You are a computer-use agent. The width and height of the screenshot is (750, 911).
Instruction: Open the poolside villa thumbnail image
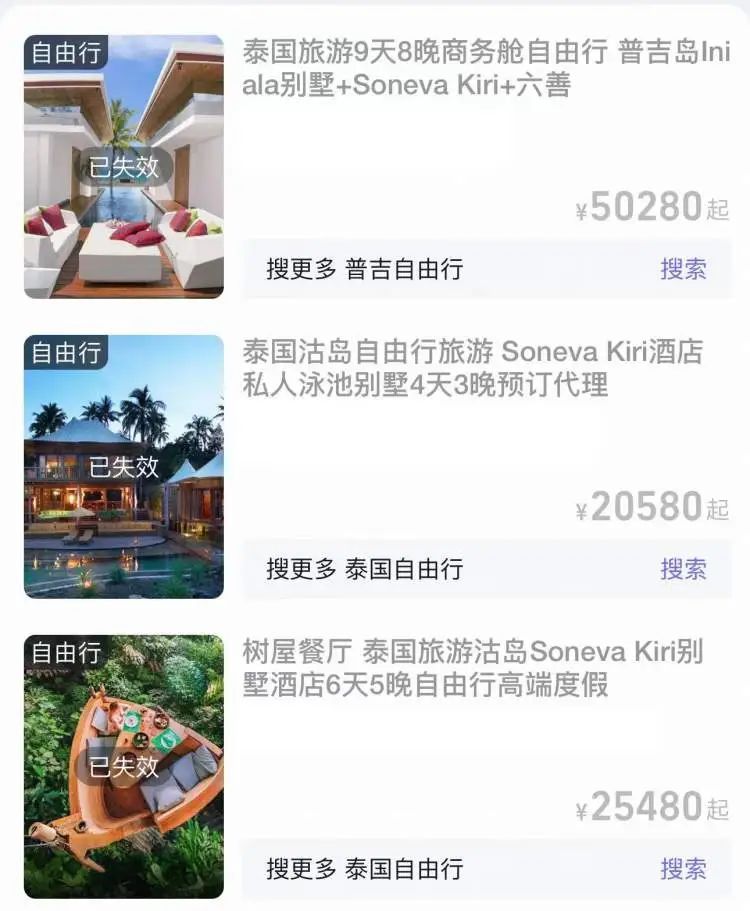pyautogui.click(x=125, y=165)
